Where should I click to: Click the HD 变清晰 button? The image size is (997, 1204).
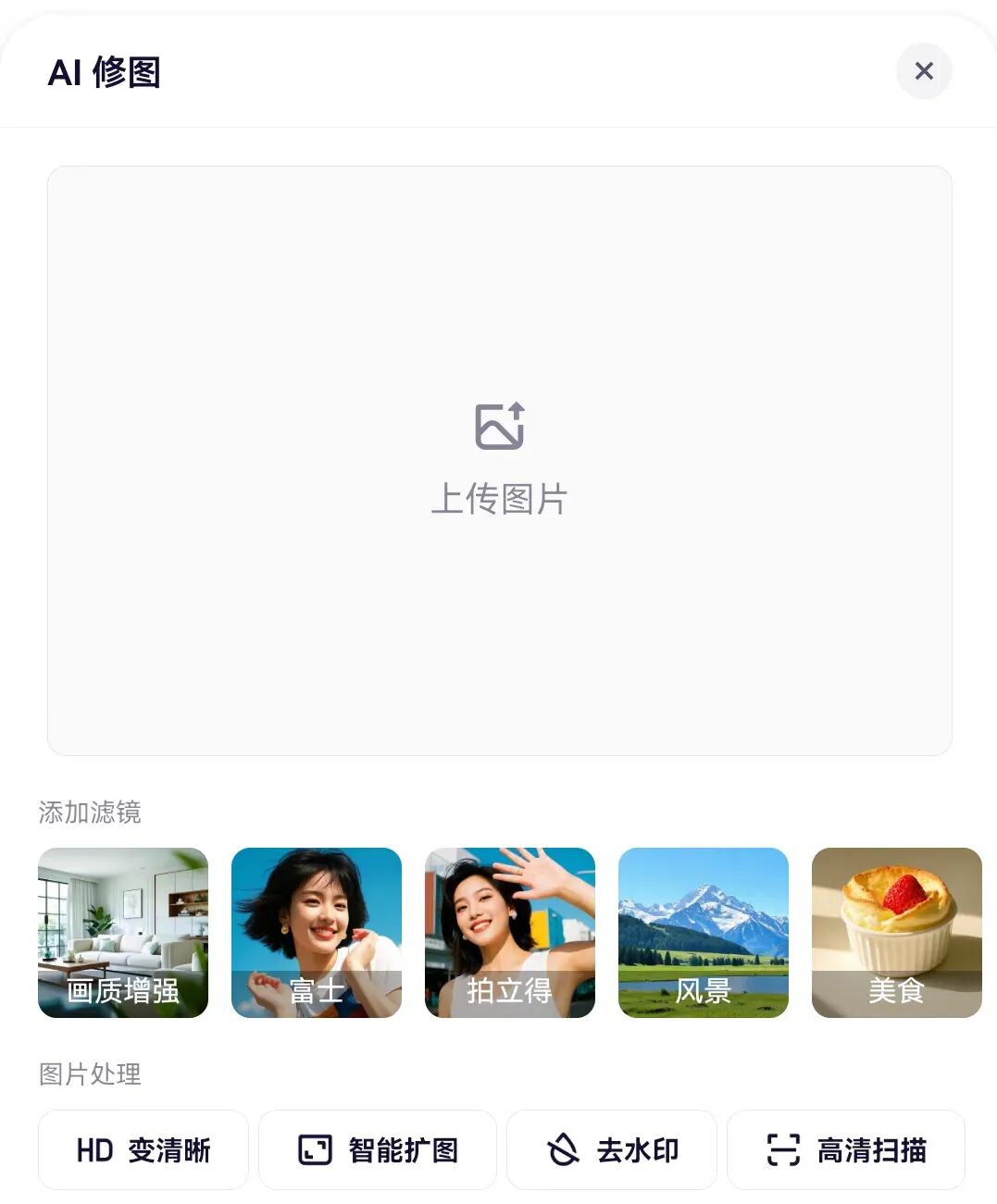click(143, 1149)
